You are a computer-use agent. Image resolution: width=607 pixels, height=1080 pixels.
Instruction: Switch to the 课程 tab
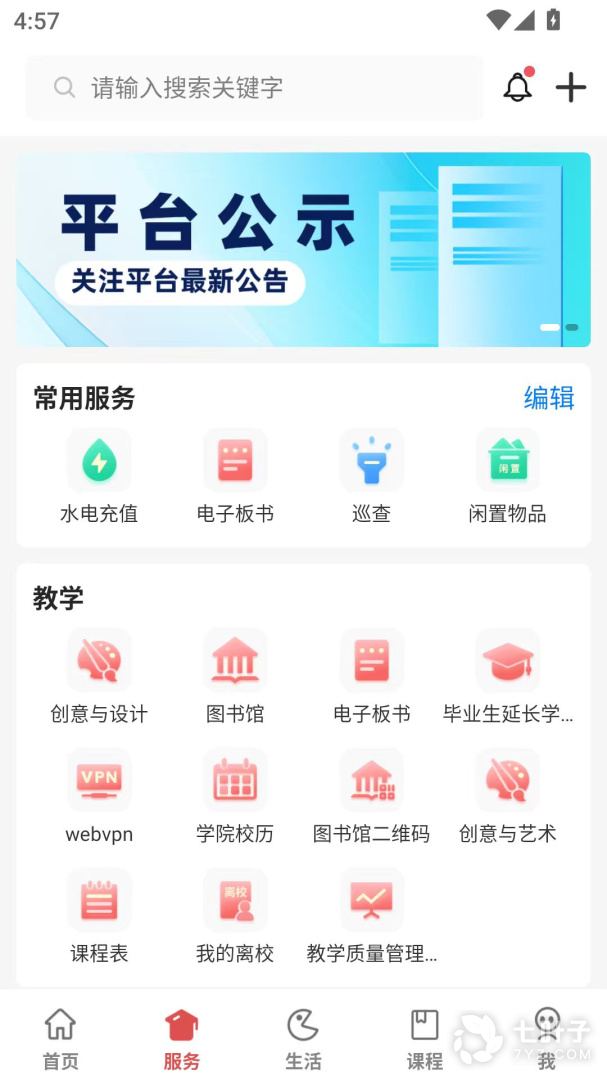click(x=424, y=1039)
